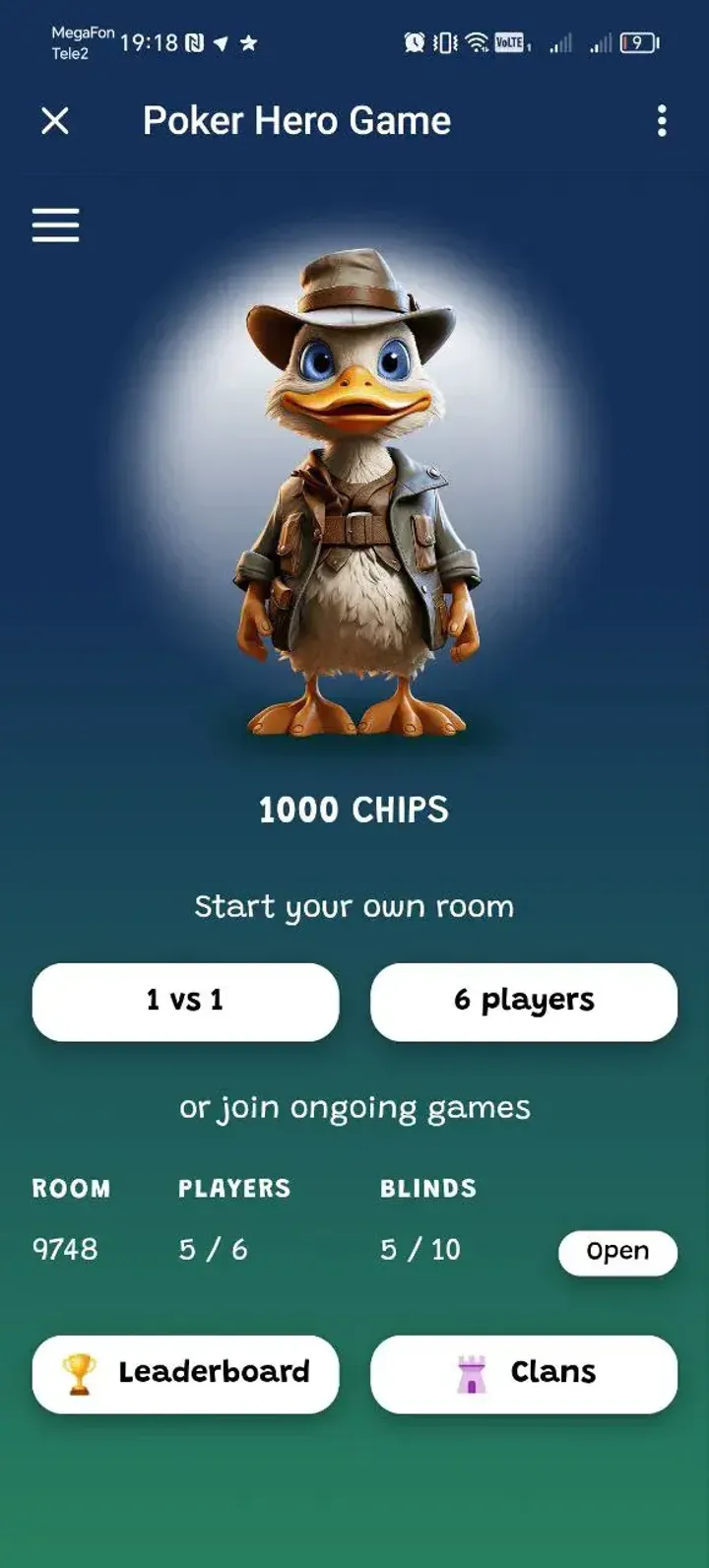
Task: Tap the 1000 CHIPS balance label
Action: point(354,811)
